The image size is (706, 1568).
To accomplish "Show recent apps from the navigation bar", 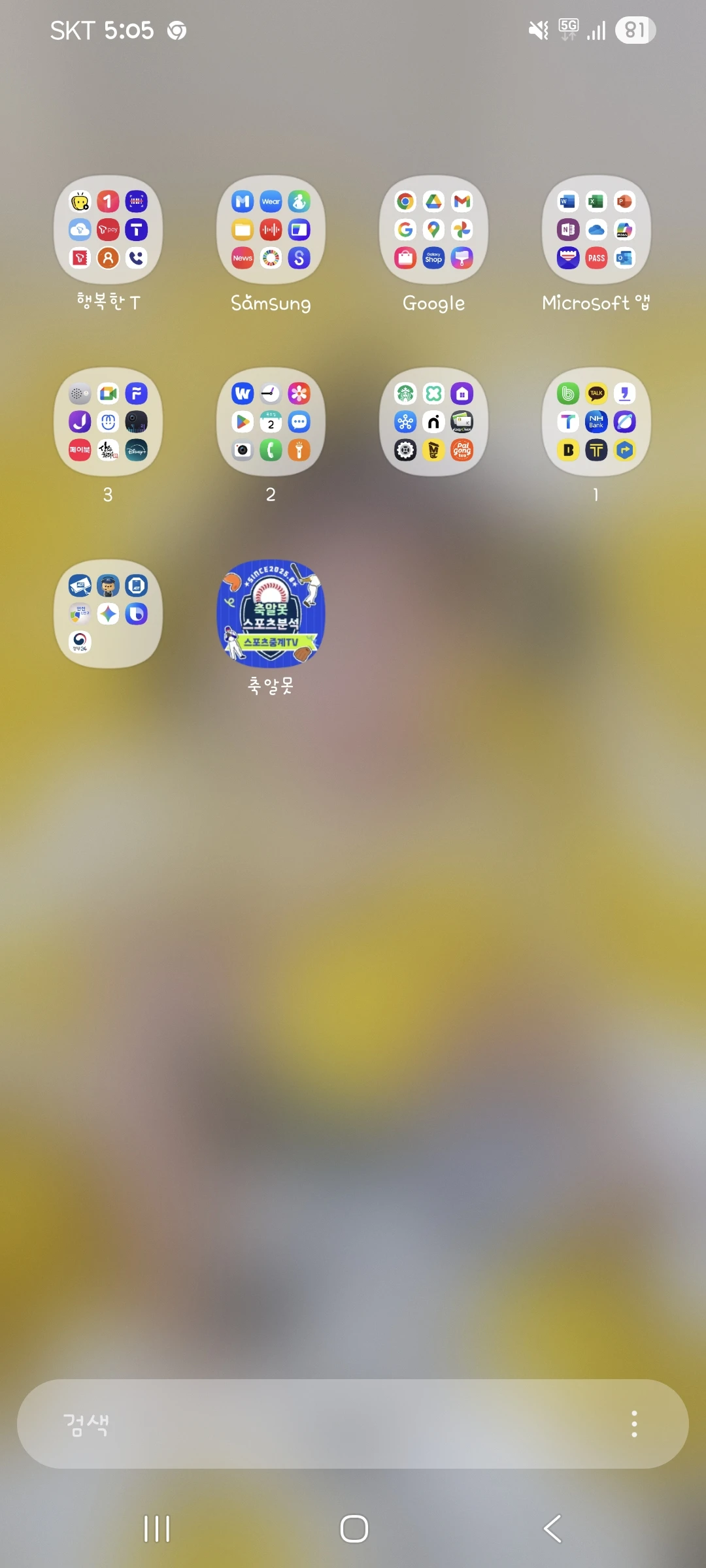I will coord(157,1529).
